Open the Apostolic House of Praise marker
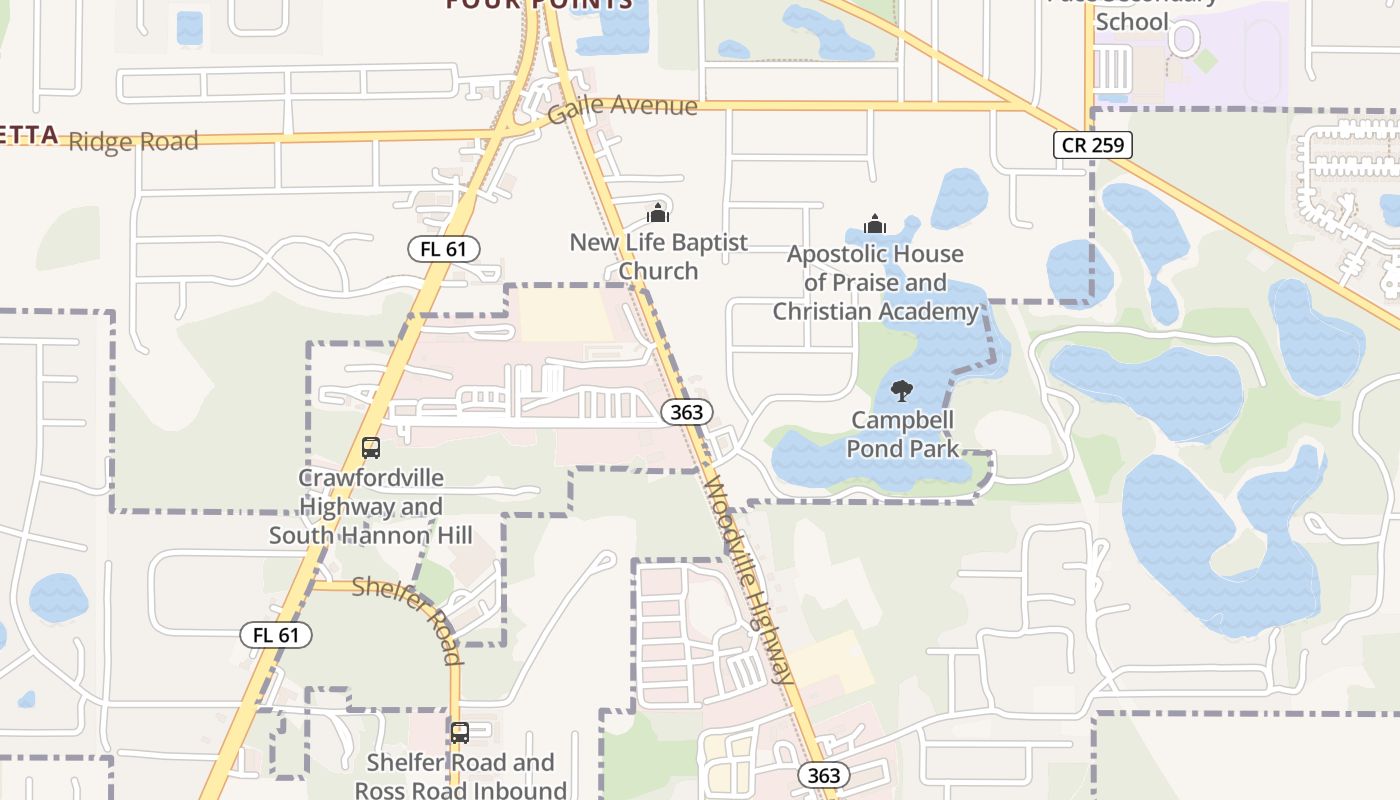This screenshot has width=1400, height=800. click(875, 224)
